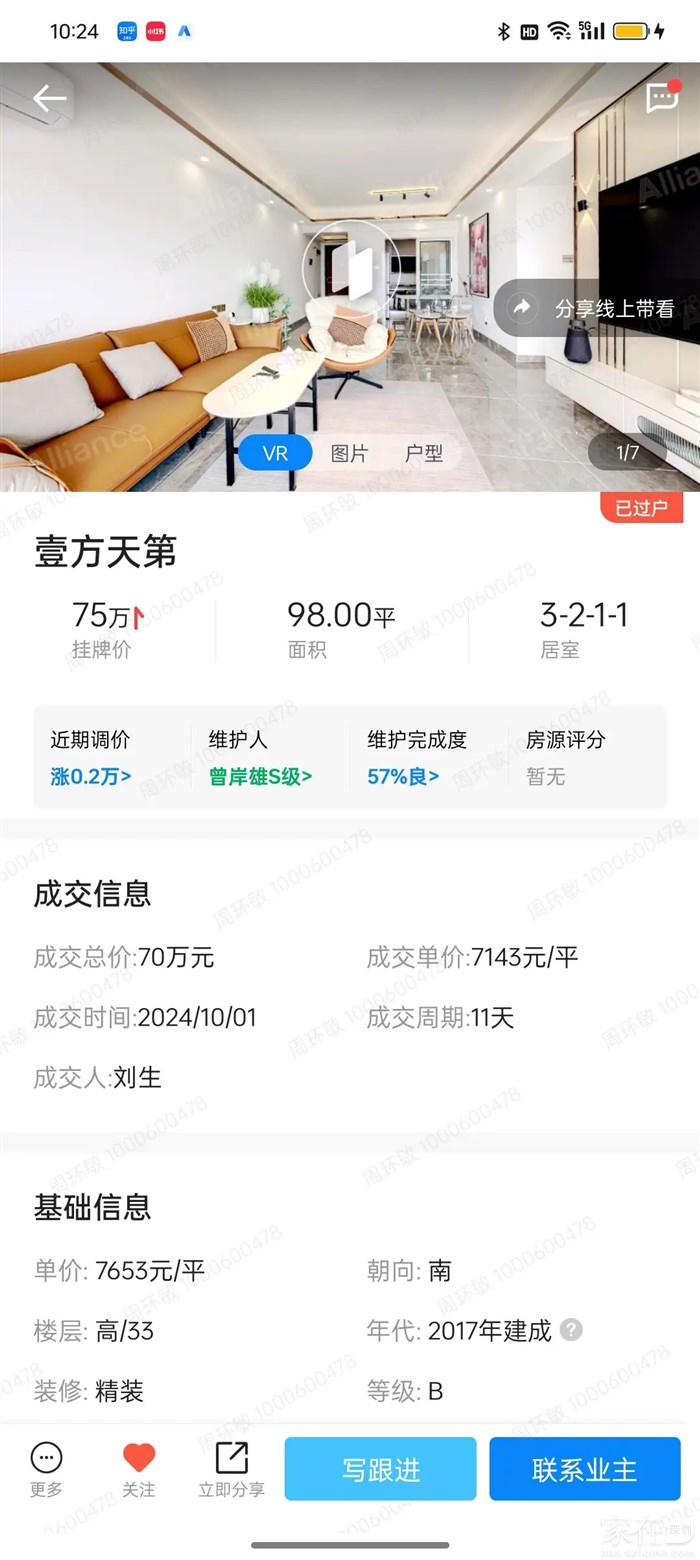Image resolution: width=700 pixels, height=1560 pixels.
Task: Show help for 年代 question mark icon
Action: 571,1330
